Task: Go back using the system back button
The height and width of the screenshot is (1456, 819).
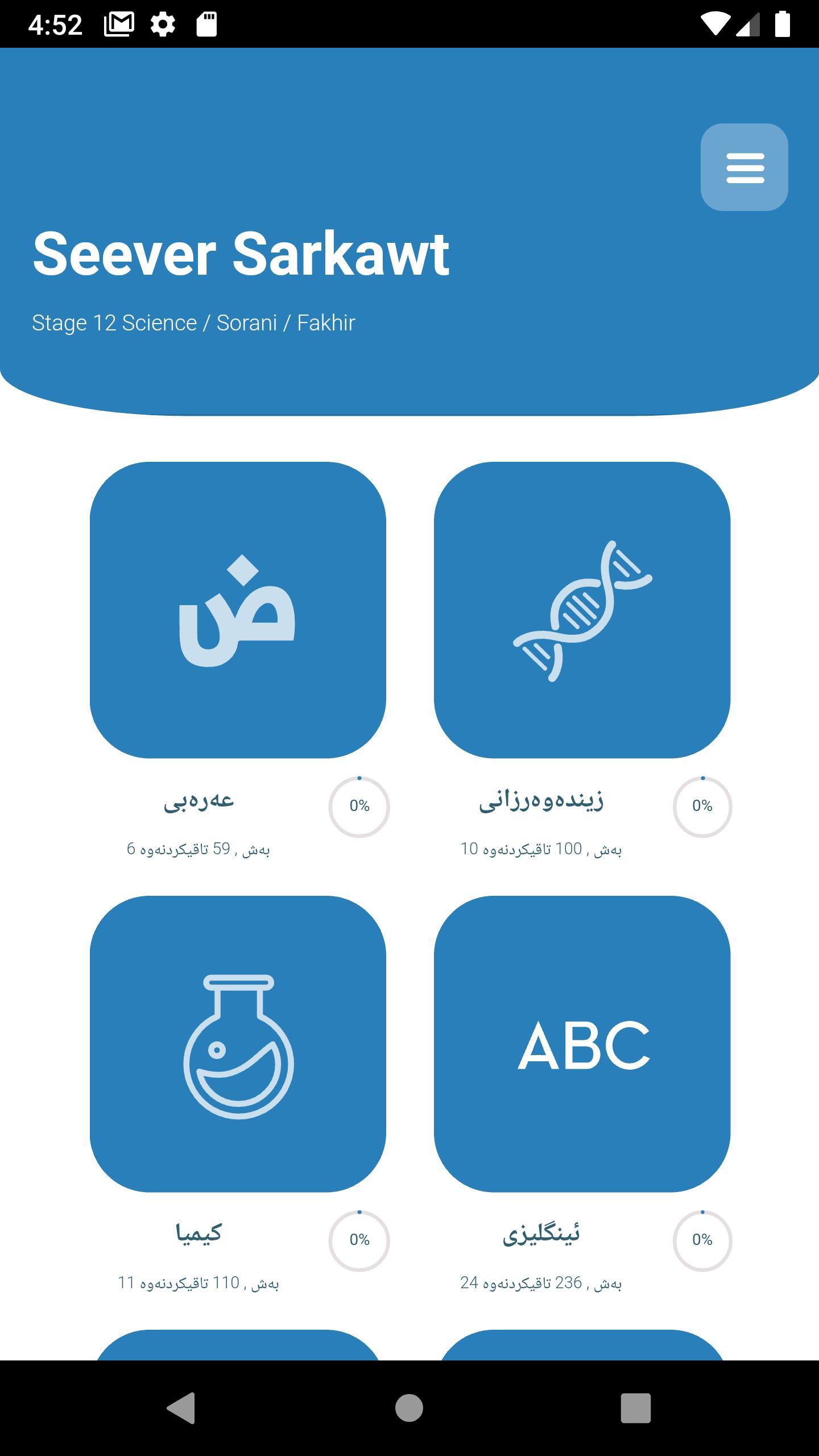Action: [182, 1408]
